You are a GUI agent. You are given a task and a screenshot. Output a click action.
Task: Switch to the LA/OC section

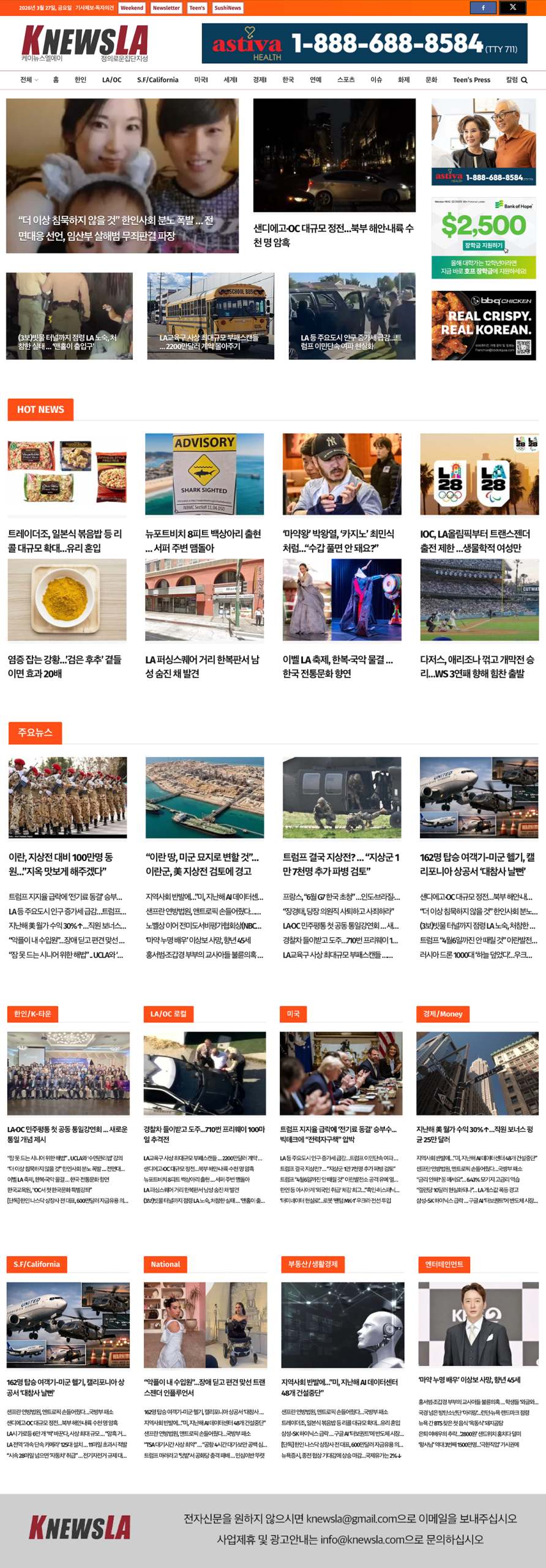(111, 80)
